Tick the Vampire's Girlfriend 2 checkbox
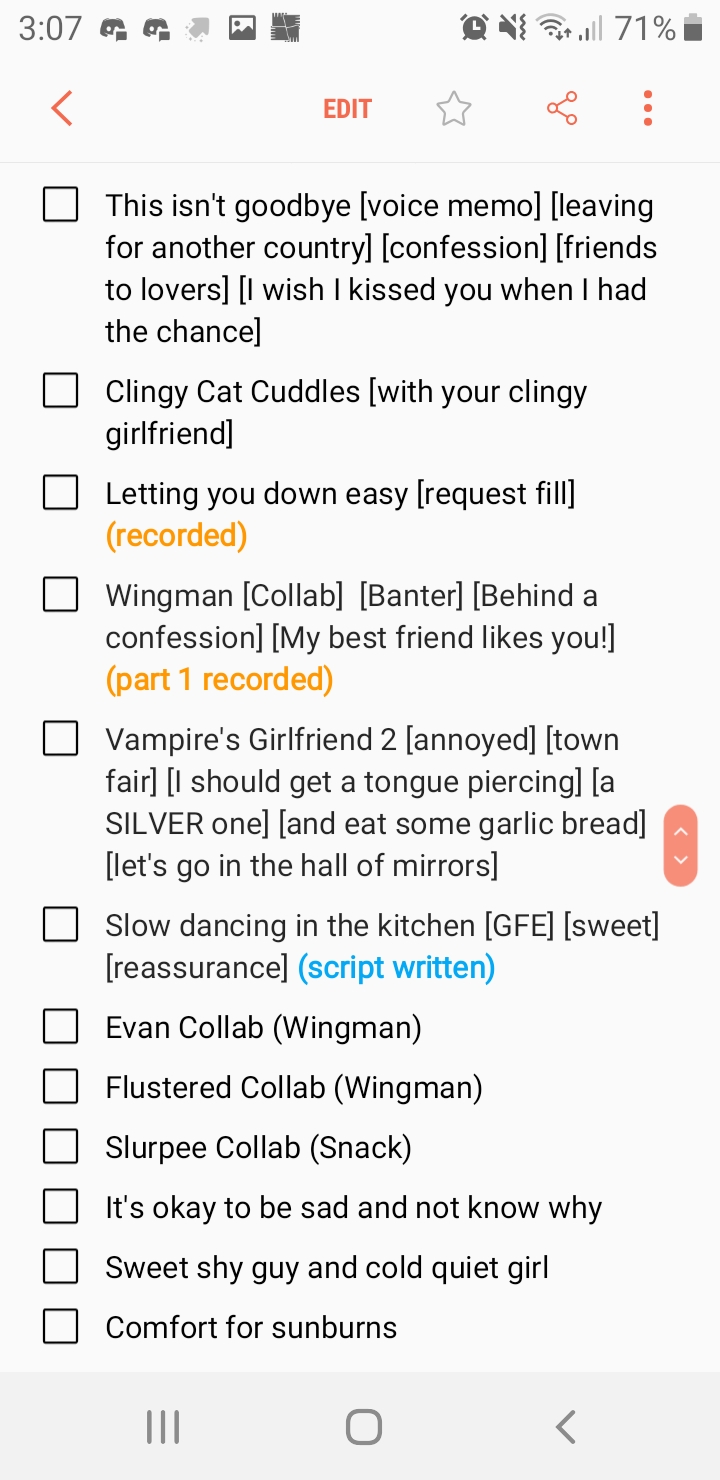 pos(61,739)
